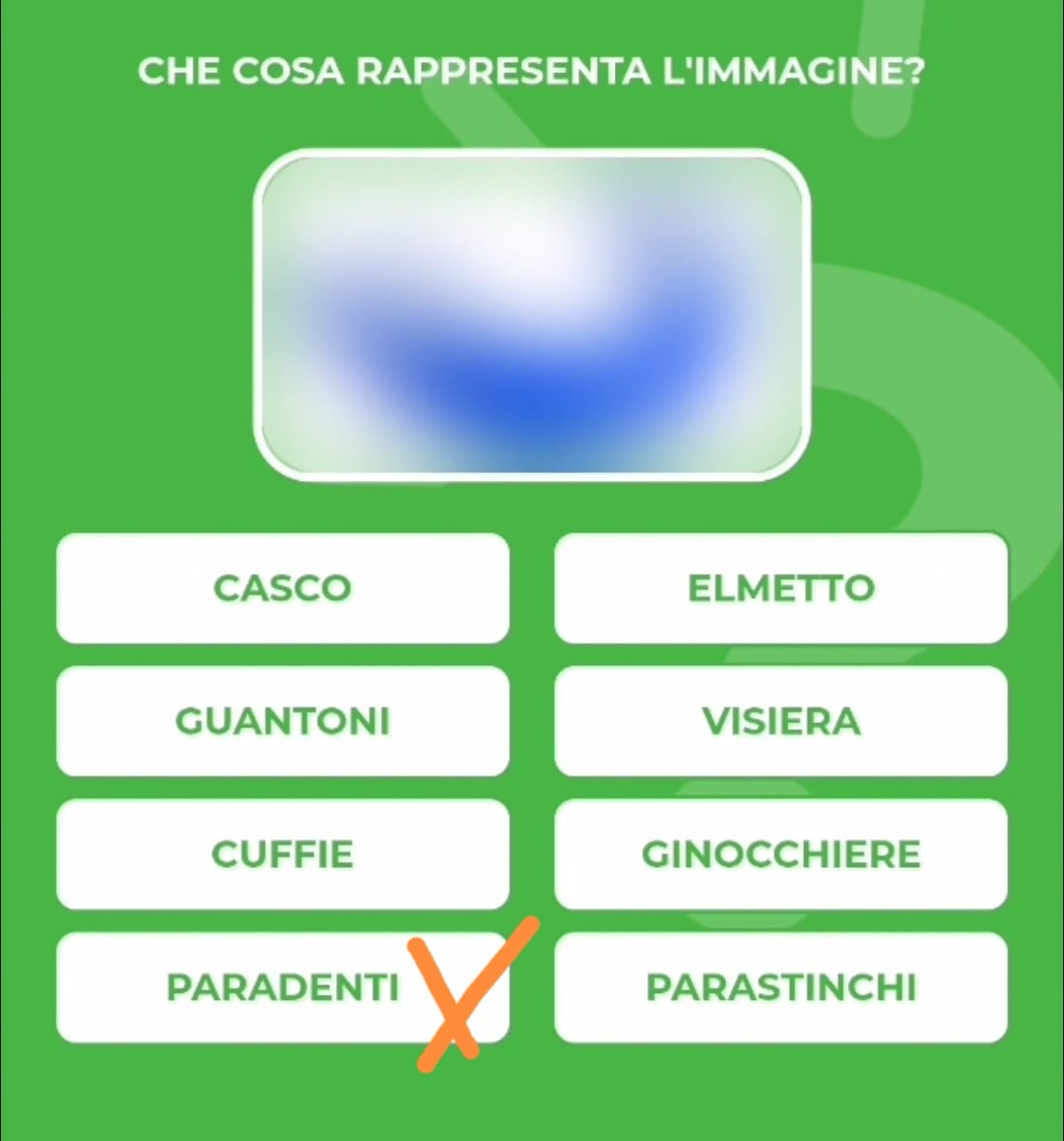Viewport: 1064px width, 1141px height.
Task: Answer with PARADENTI
Action: point(283,987)
